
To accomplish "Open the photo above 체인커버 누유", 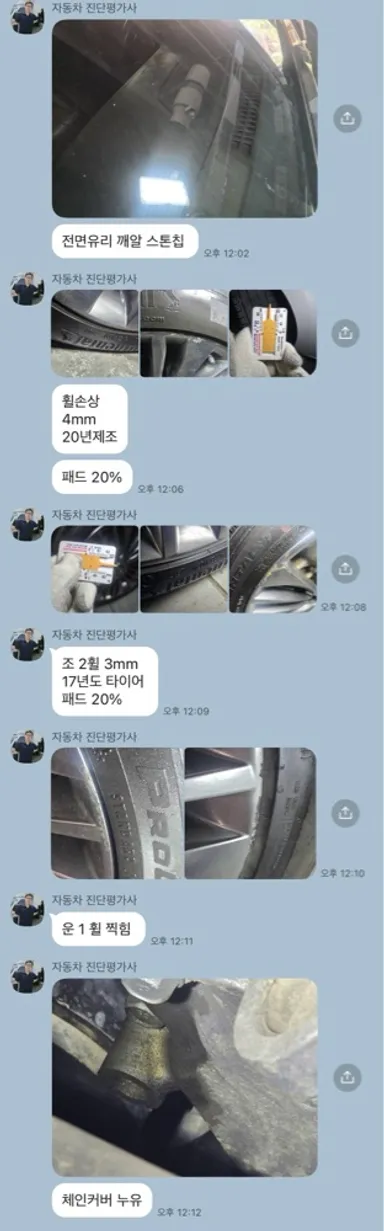I will pyautogui.click(x=184, y=1077).
